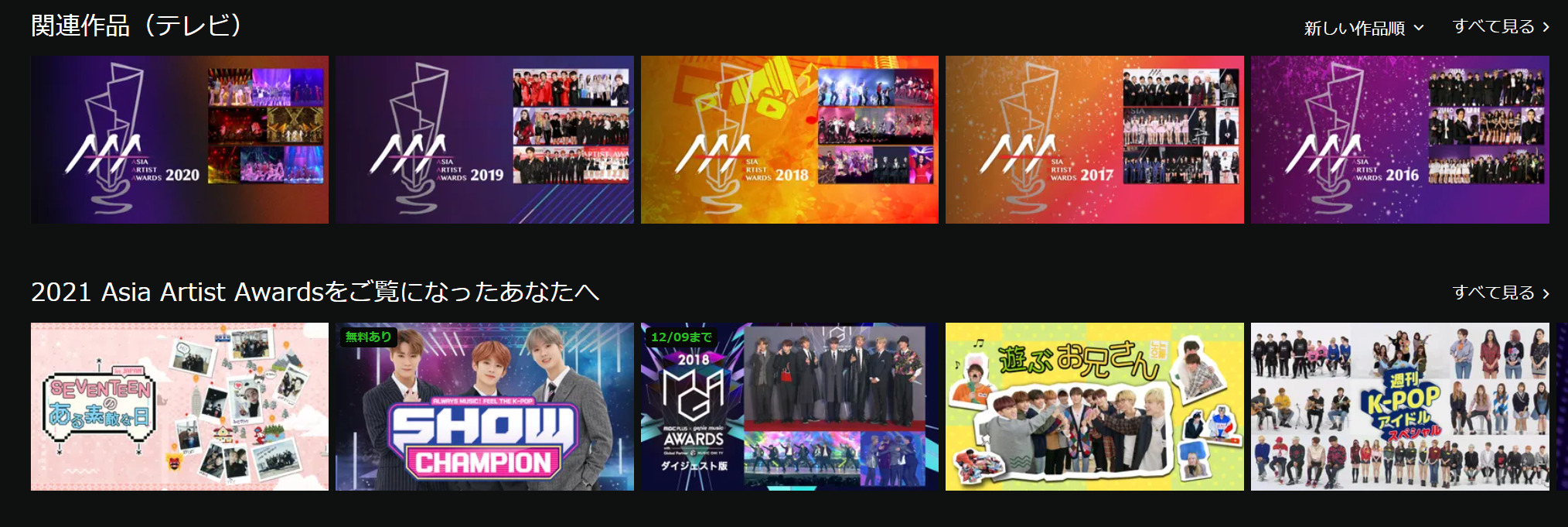1568x527 pixels.
Task: Select Asia Artist Awards 2018
Action: coord(789,139)
